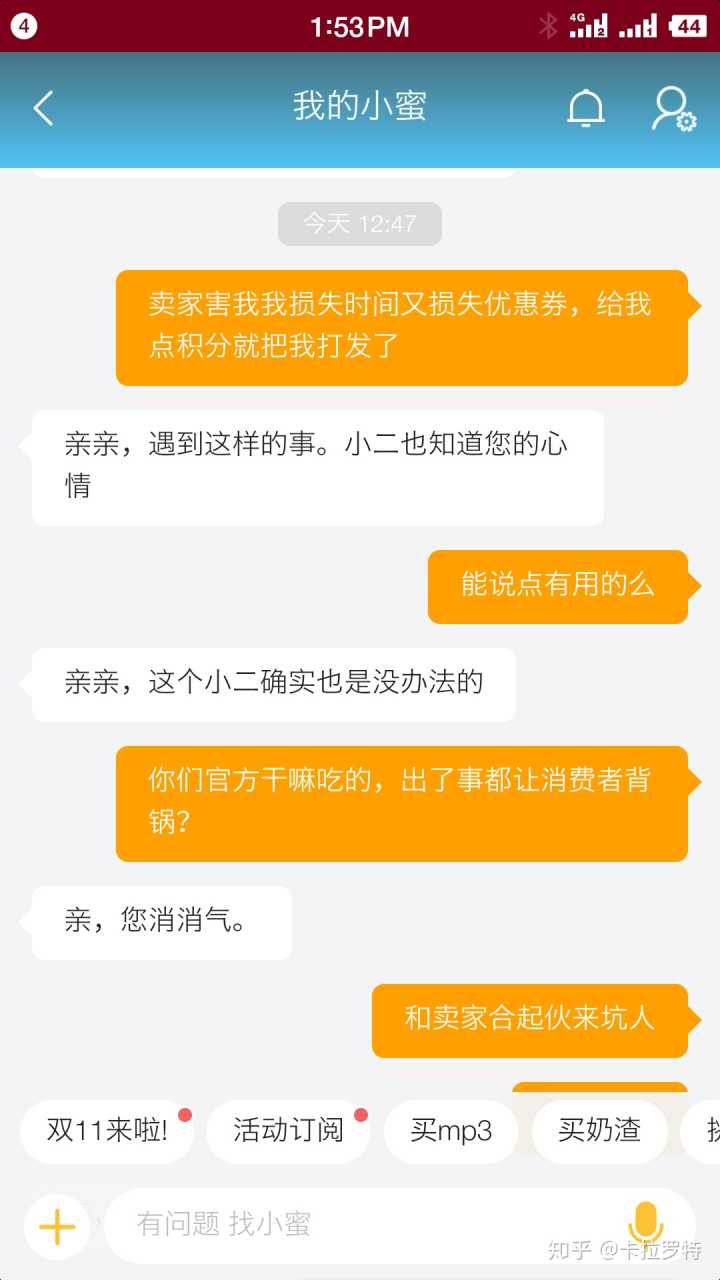Screen dimensions: 720x1280
Task: Choose the 买mp3 suggestion chip
Action: tap(451, 1131)
